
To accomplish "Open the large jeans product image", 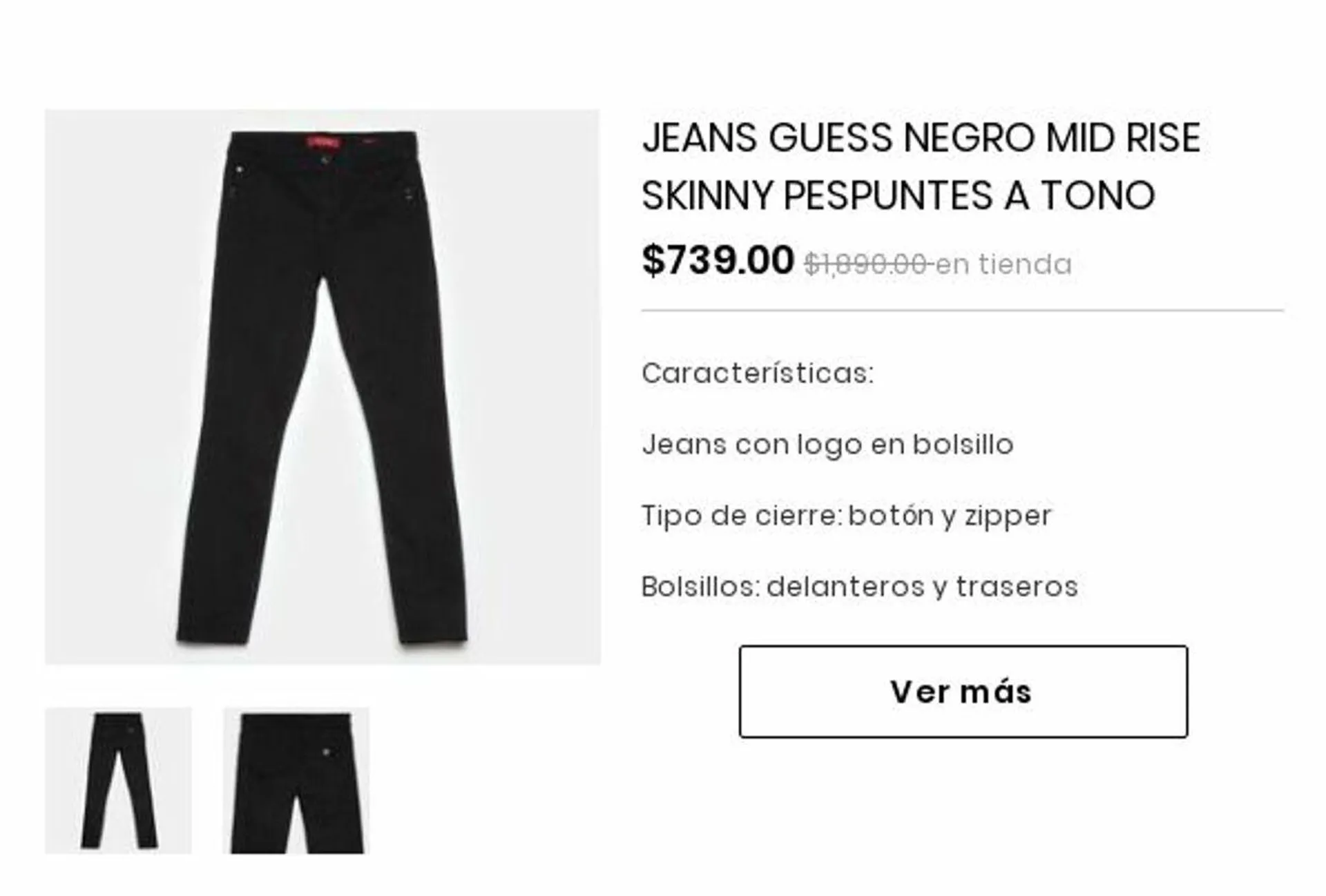I will coord(323,387).
